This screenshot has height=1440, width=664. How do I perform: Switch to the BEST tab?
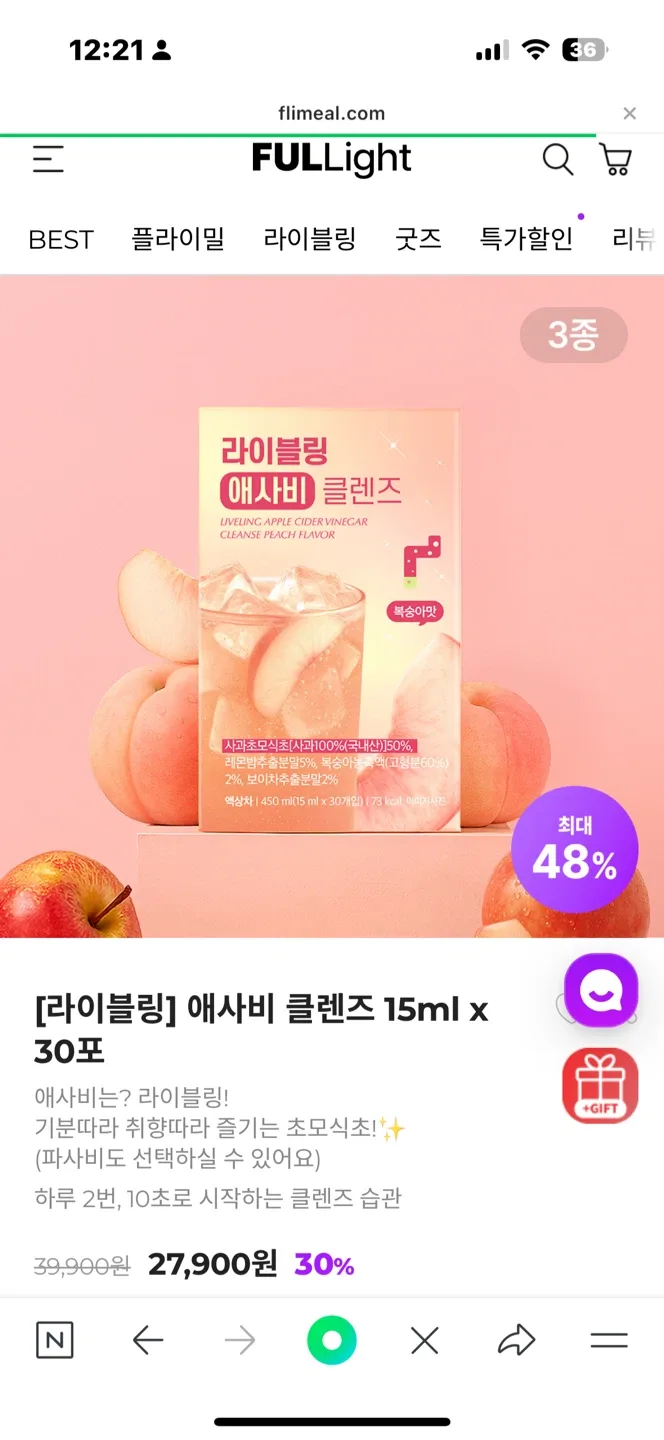click(x=61, y=240)
